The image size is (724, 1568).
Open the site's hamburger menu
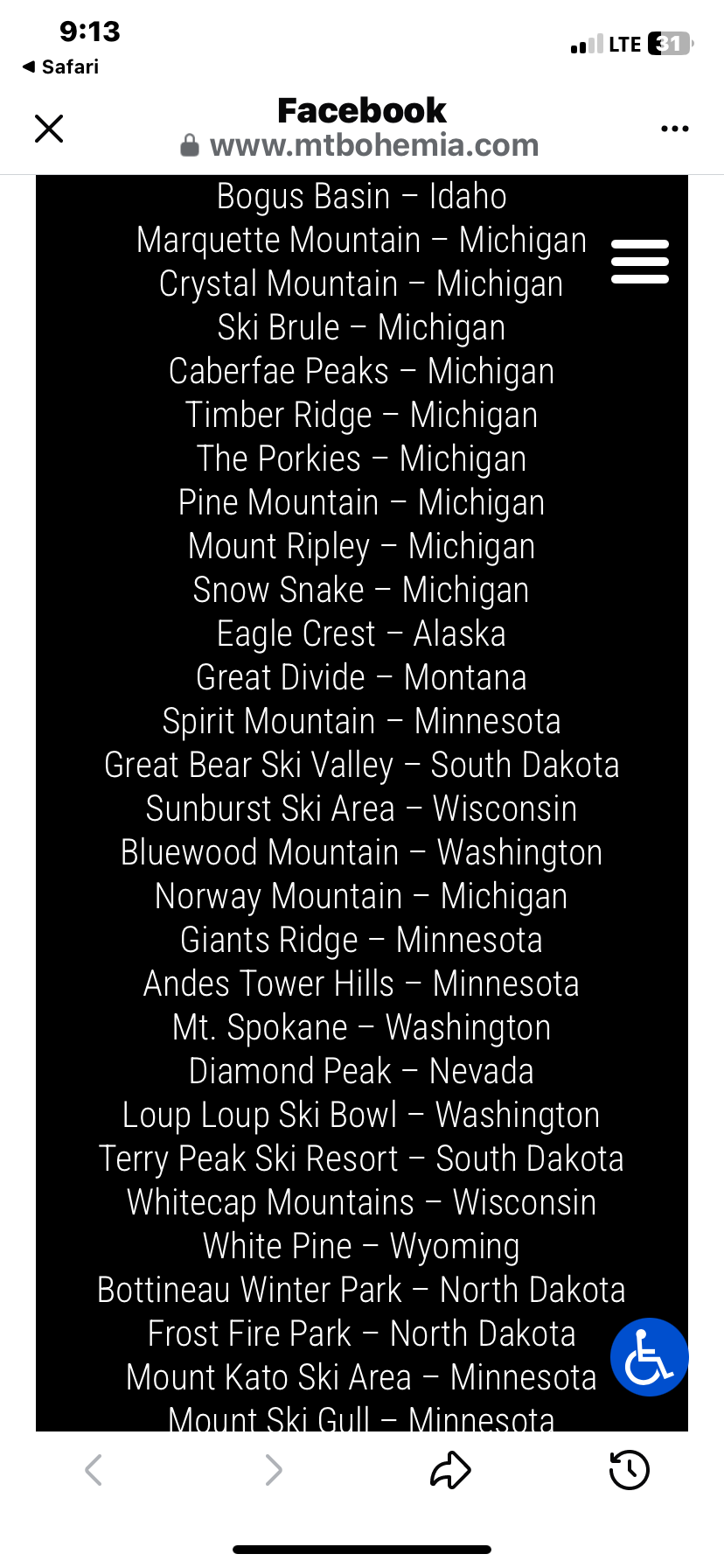(639, 262)
